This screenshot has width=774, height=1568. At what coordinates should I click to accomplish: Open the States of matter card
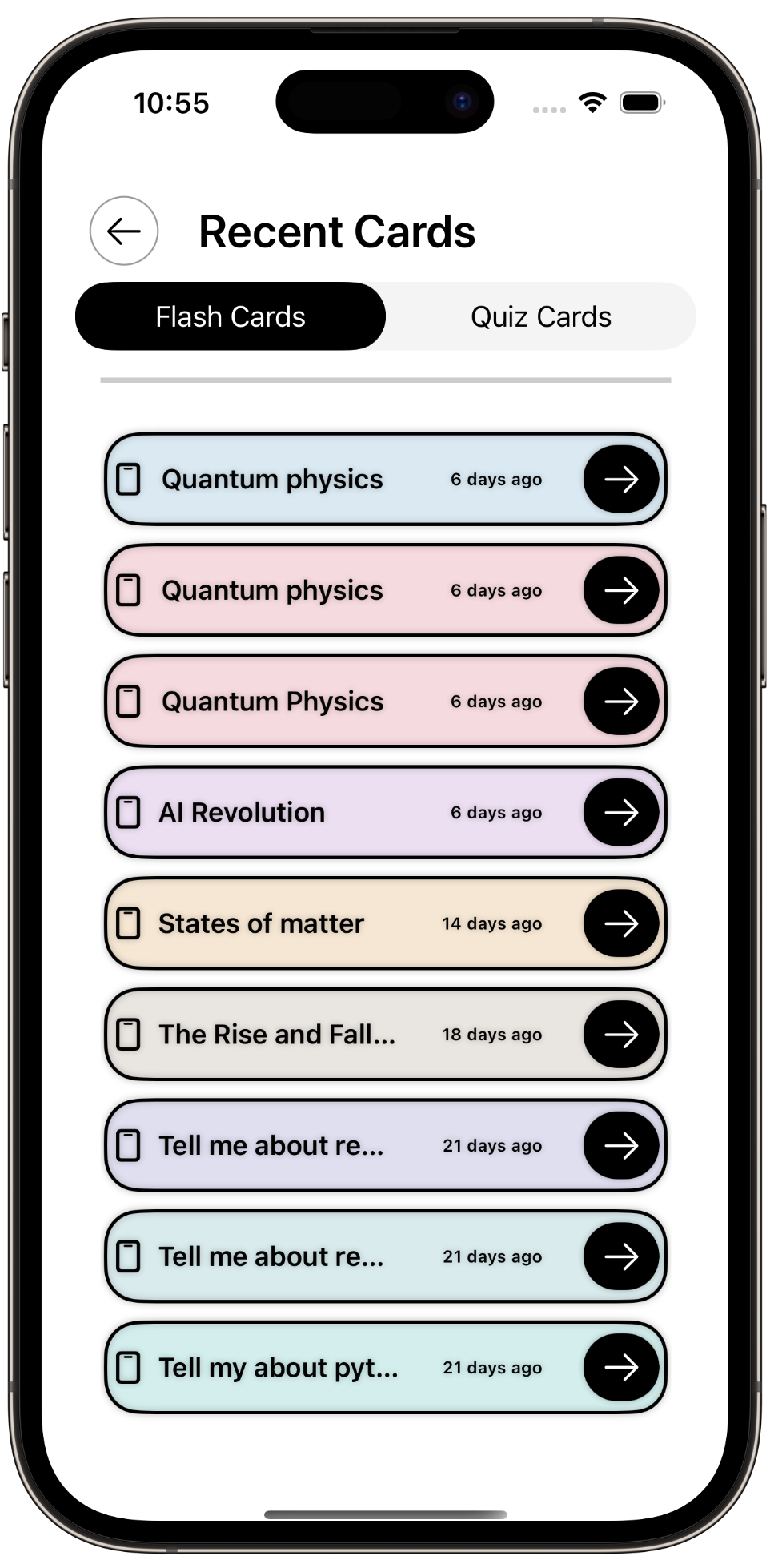(620, 923)
